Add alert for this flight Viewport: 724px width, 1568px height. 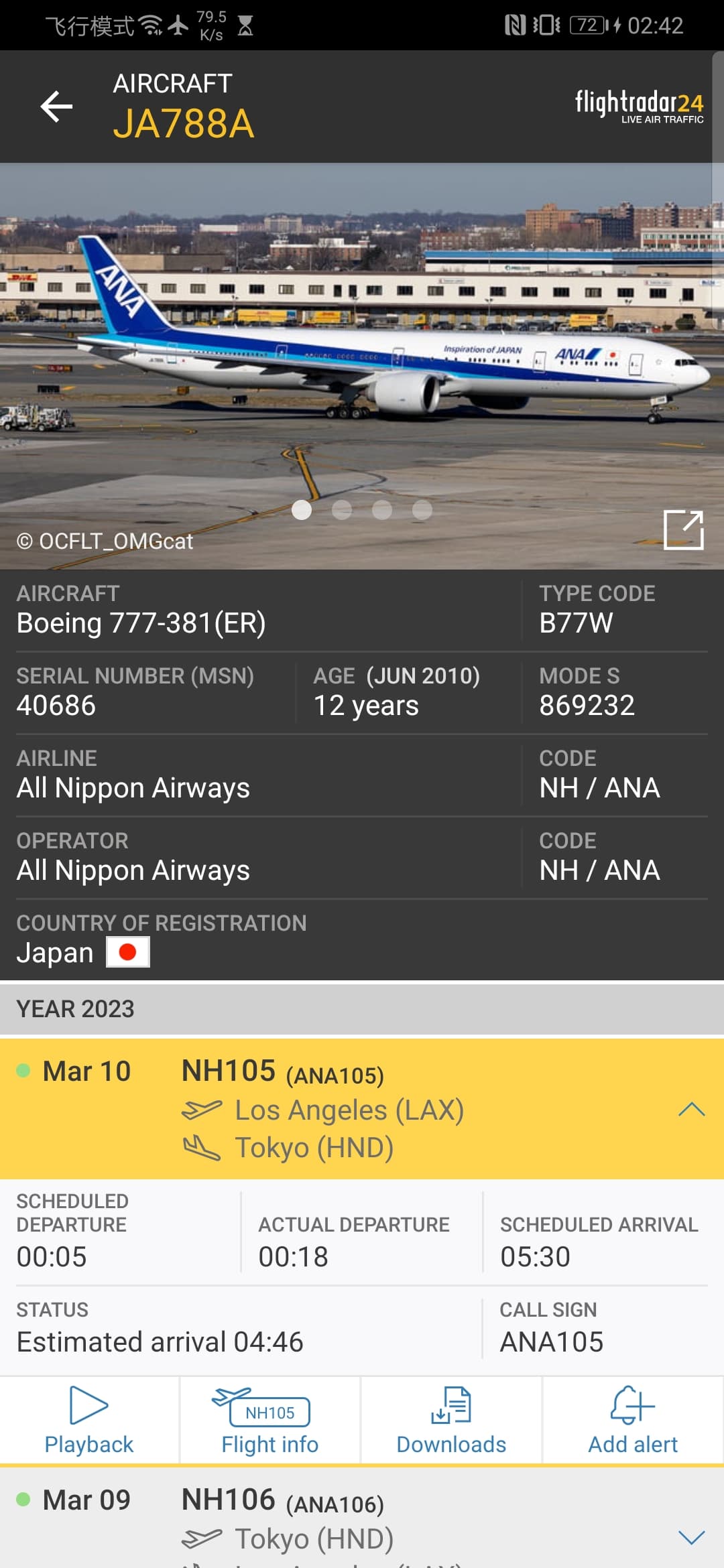pyautogui.click(x=632, y=1420)
